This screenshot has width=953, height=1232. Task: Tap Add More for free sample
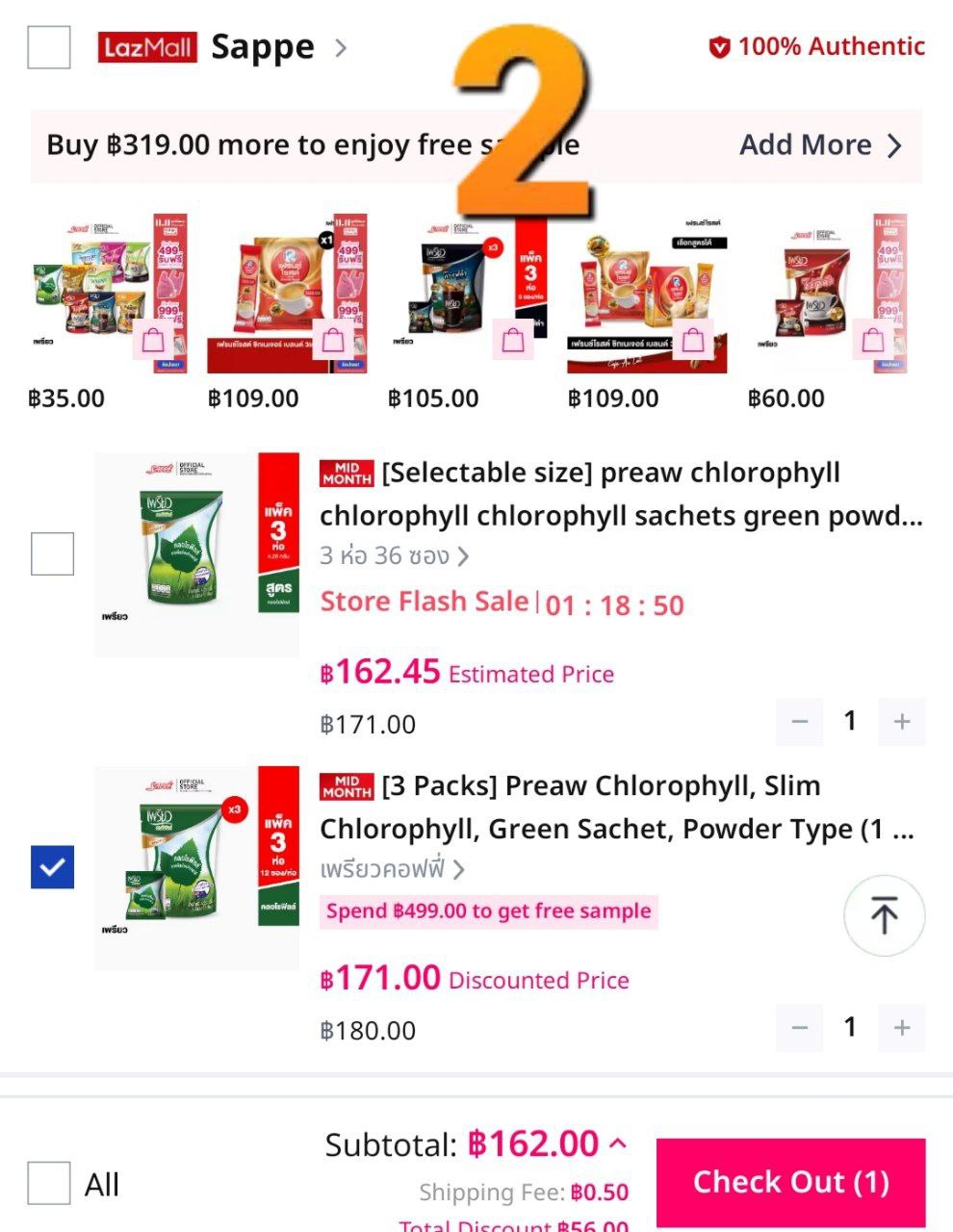(x=819, y=145)
